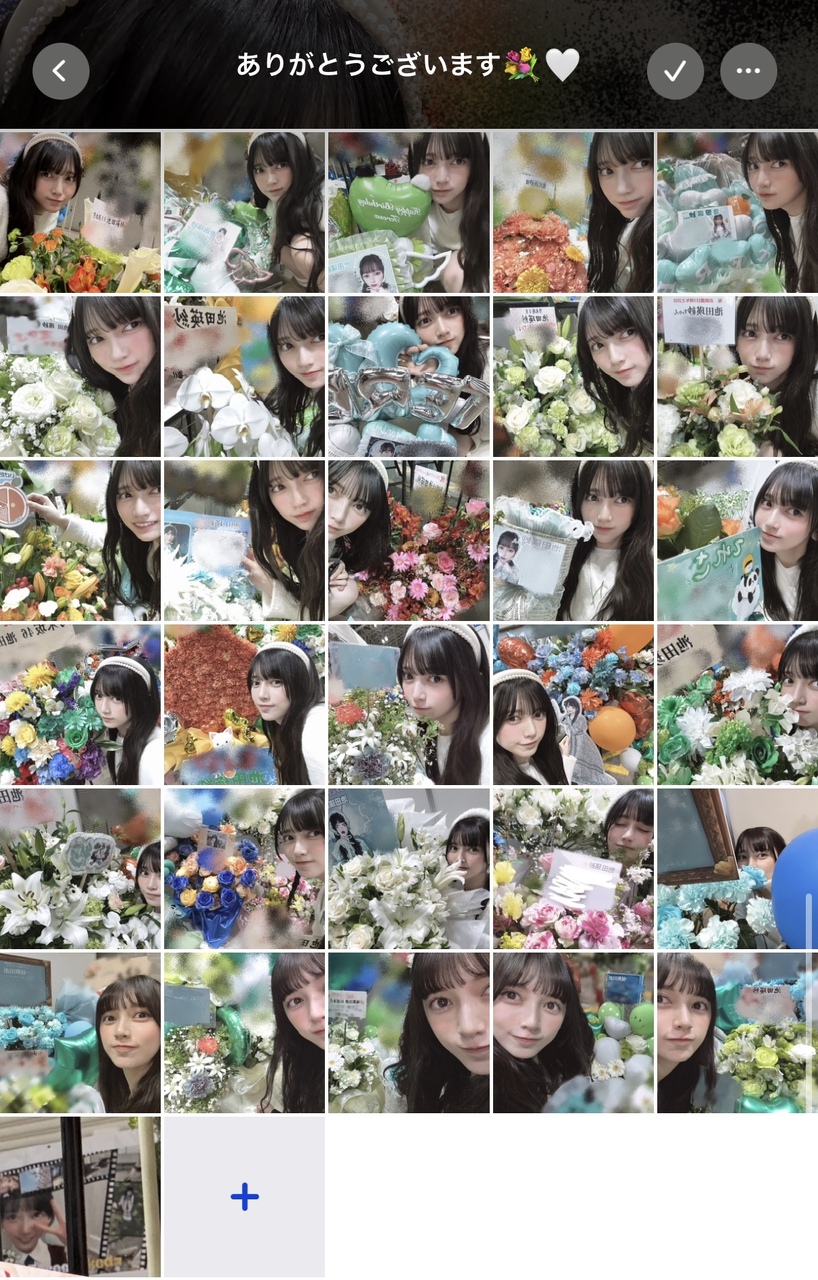Go back using the arrow button

tap(61, 71)
